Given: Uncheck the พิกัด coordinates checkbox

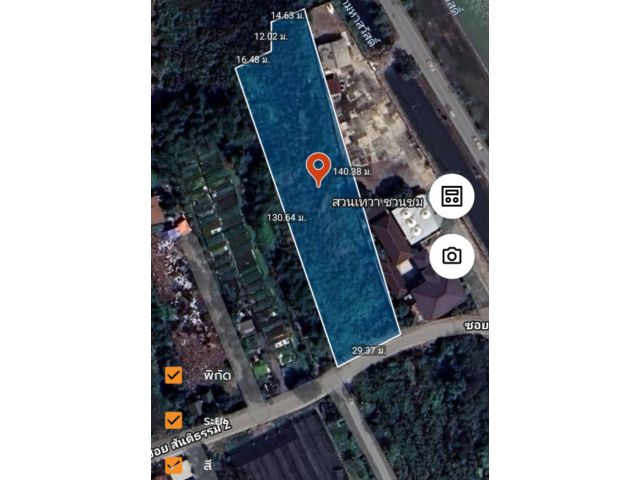Looking at the screenshot, I should (174, 375).
